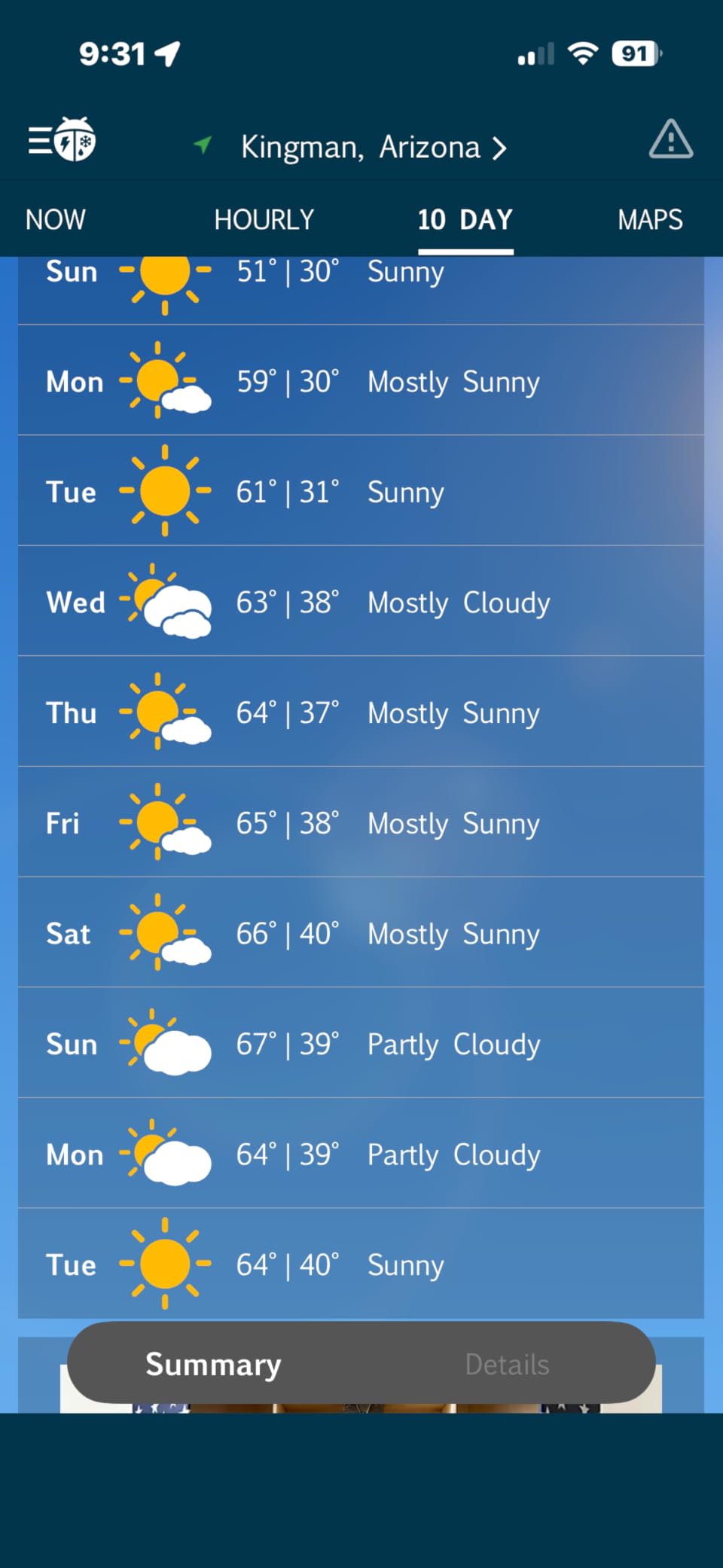The width and height of the screenshot is (723, 1568).
Task: Switch to the HOURLY tab
Action: pos(264,220)
